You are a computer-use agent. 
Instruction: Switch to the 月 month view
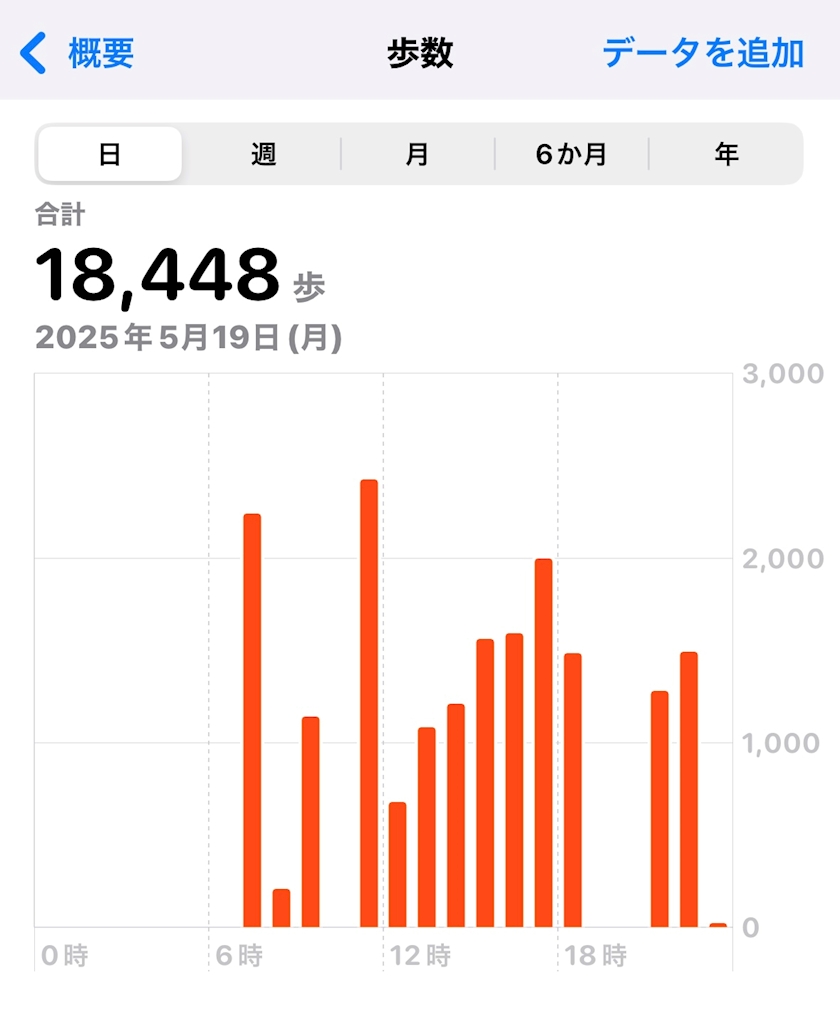[x=417, y=154]
